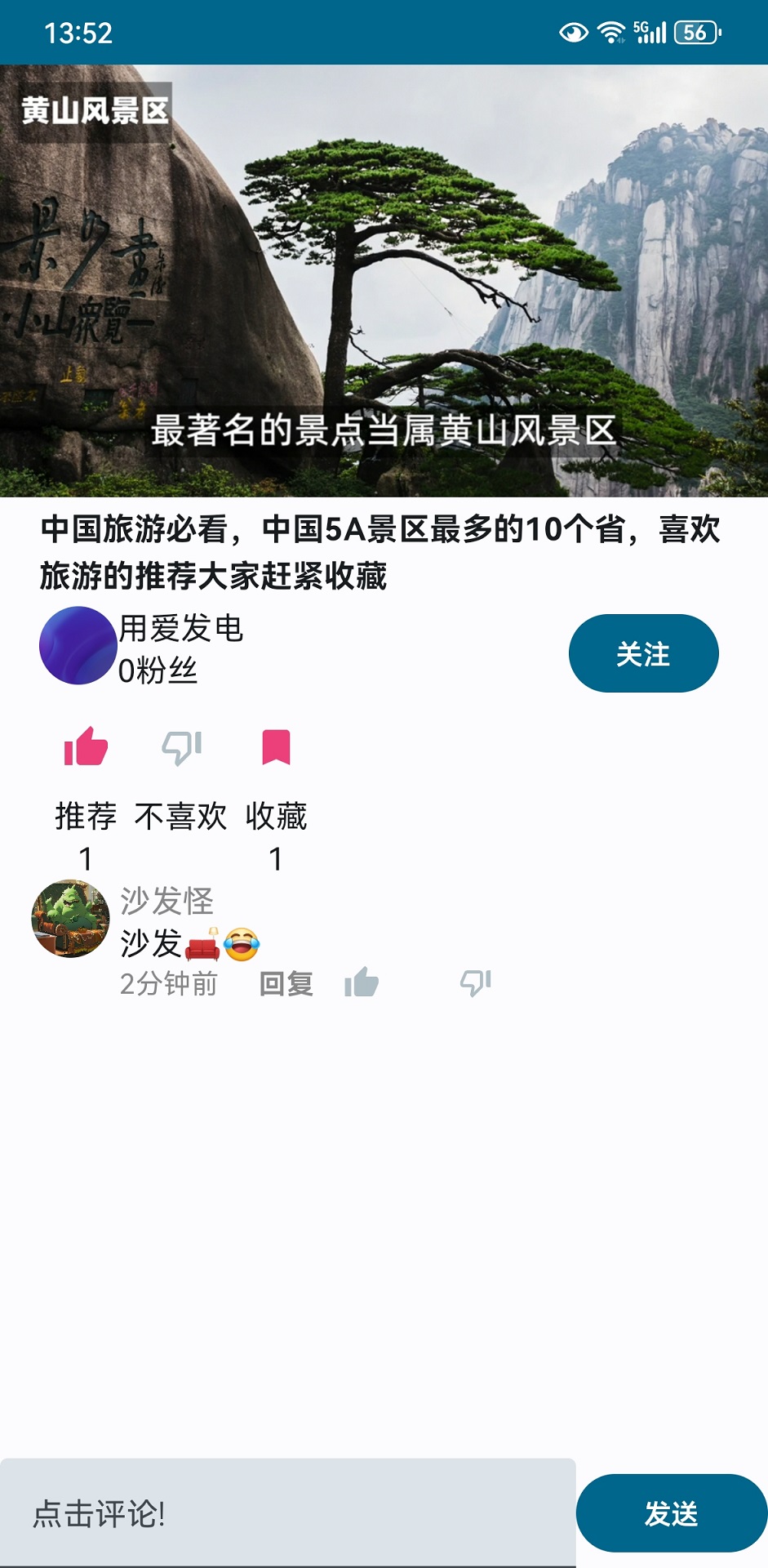This screenshot has width=768, height=1568.
Task: Like 沙发怪's comment
Action: click(x=362, y=982)
